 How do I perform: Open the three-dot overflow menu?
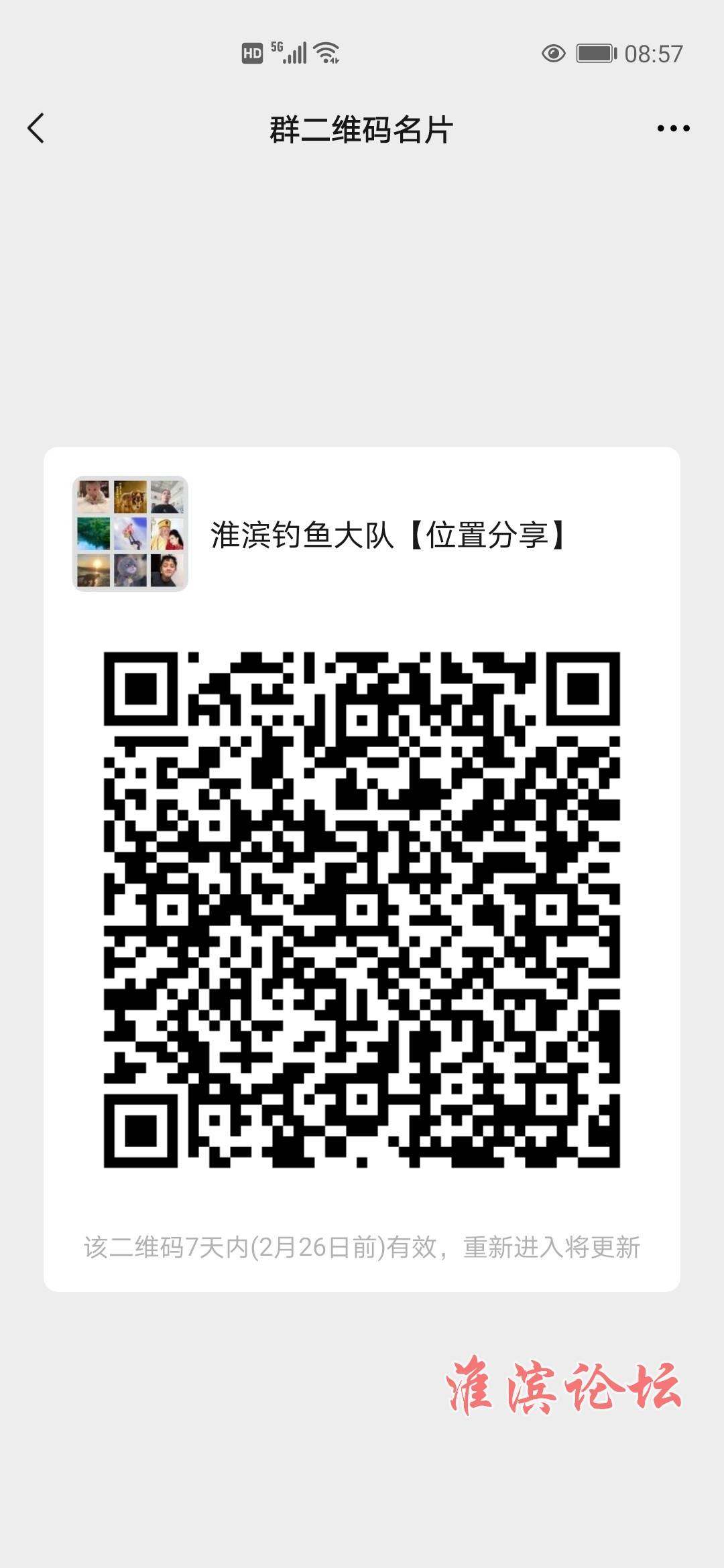pyautogui.click(x=673, y=128)
